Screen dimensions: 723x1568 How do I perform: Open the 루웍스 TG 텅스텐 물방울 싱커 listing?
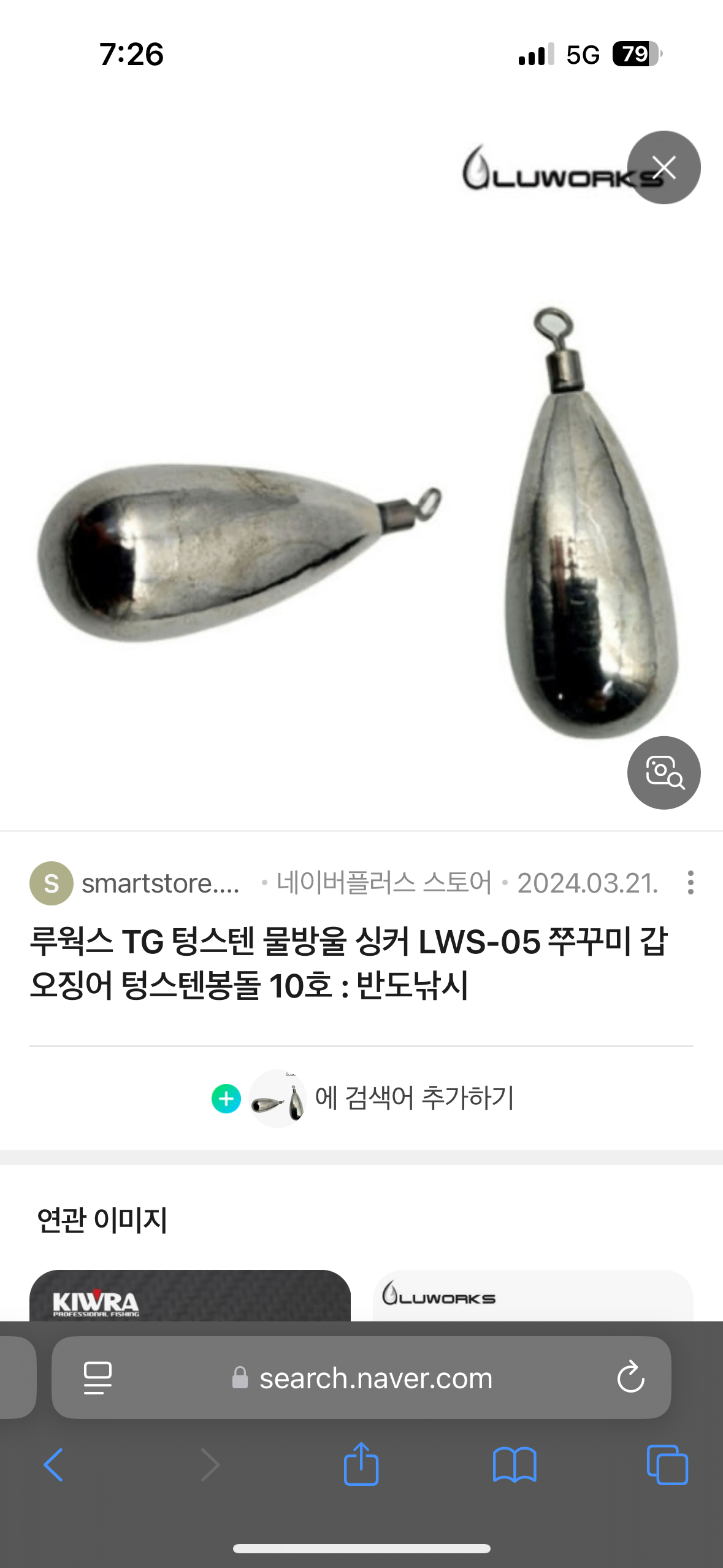click(348, 963)
